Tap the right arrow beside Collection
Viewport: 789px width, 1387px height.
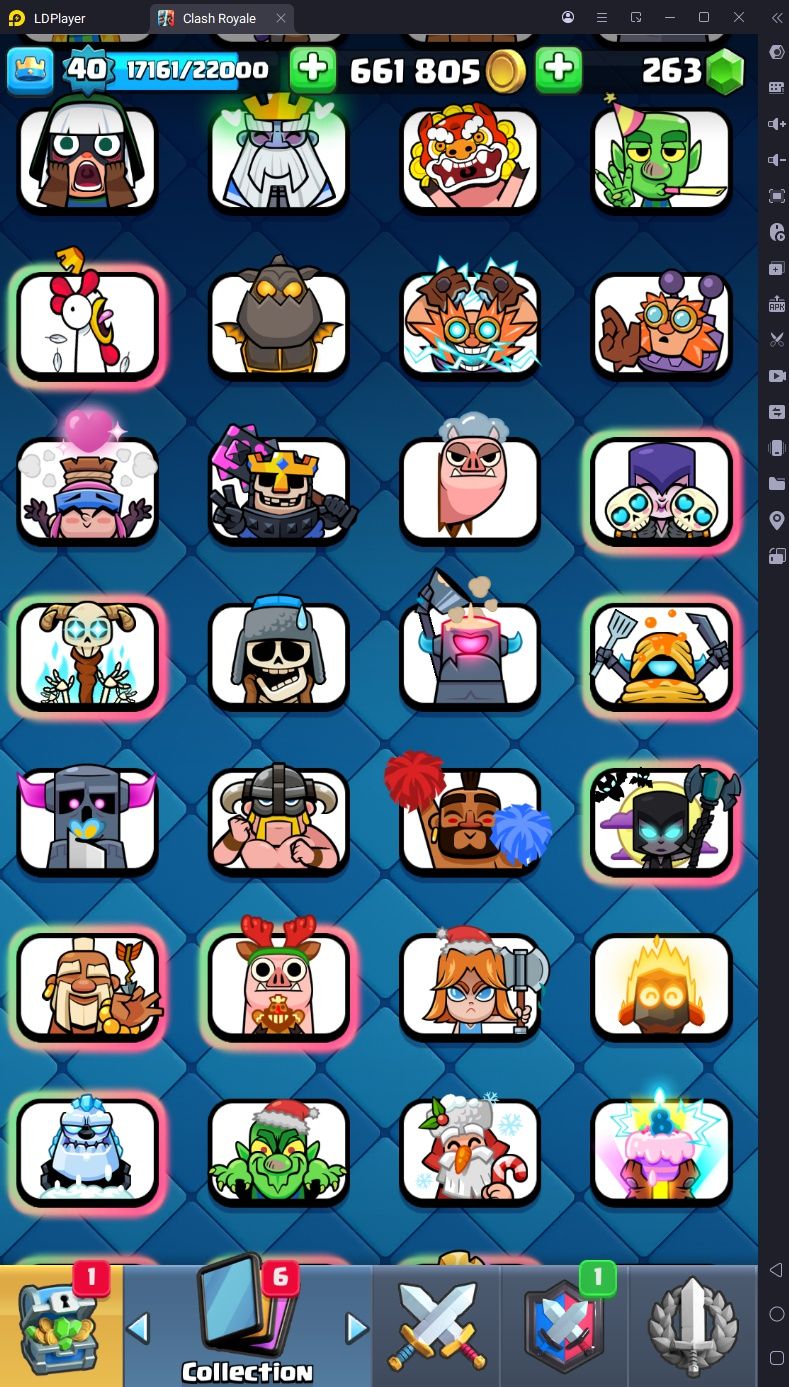click(357, 1328)
